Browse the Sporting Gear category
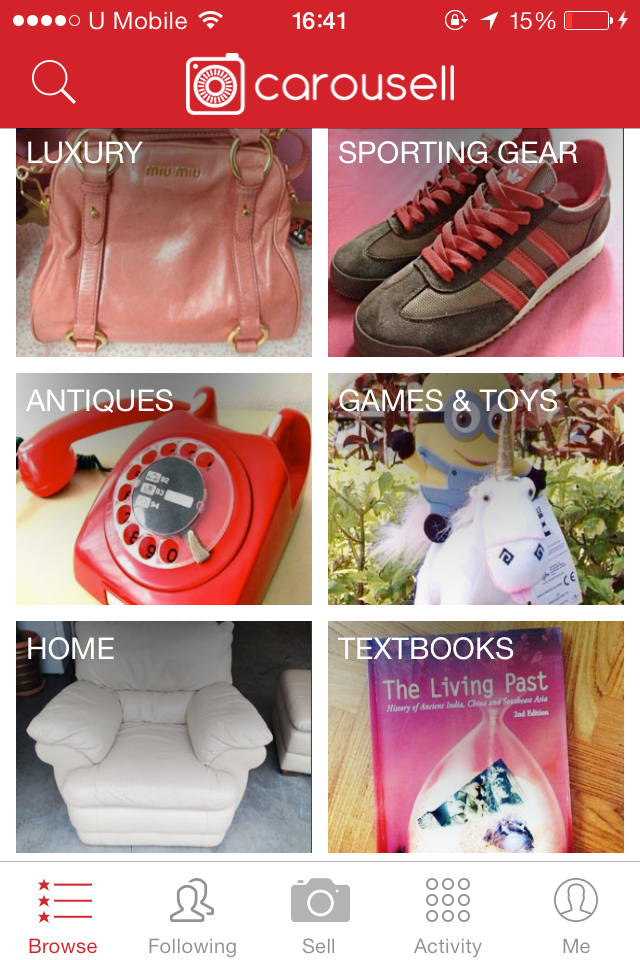 coord(476,243)
